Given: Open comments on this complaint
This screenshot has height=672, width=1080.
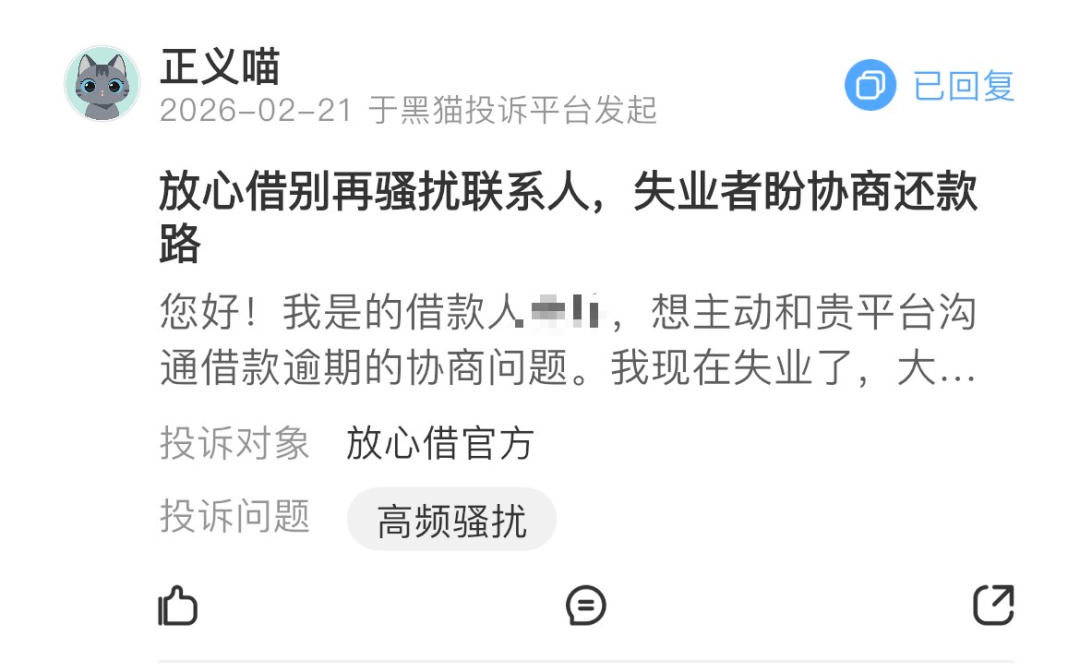Looking at the screenshot, I should 586,605.
